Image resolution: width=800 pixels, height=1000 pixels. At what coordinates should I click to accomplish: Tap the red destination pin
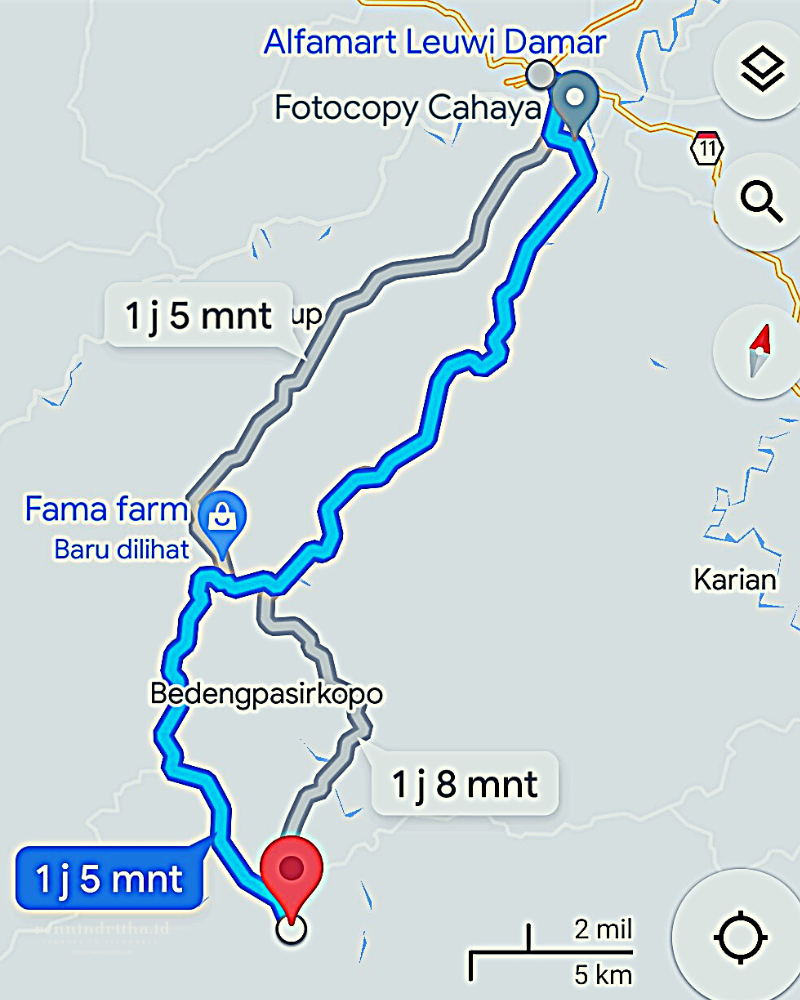[292, 872]
